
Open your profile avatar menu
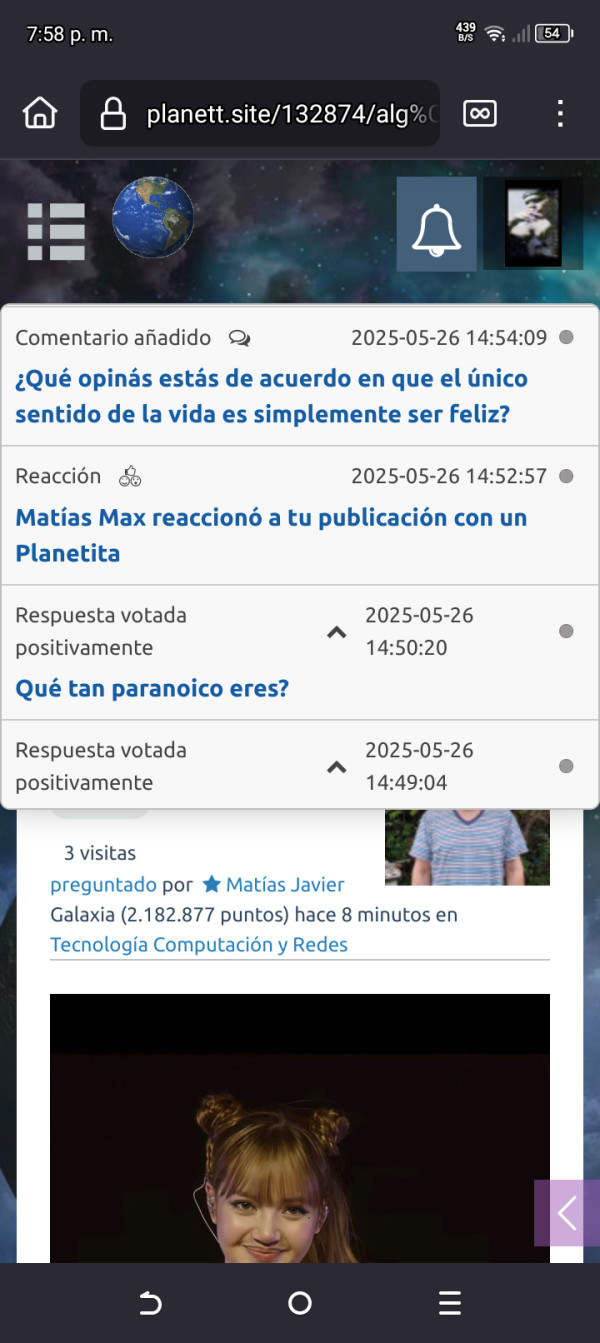click(x=532, y=225)
